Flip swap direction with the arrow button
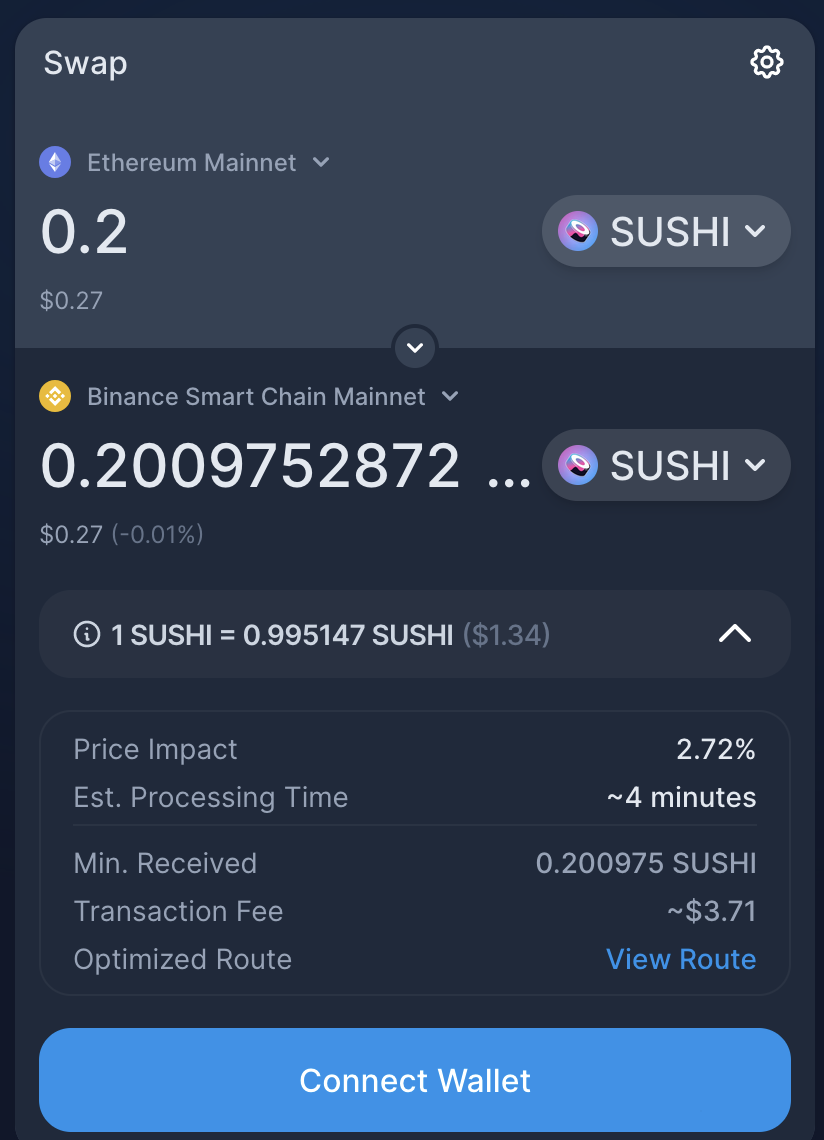Image resolution: width=824 pixels, height=1140 pixels. point(415,348)
